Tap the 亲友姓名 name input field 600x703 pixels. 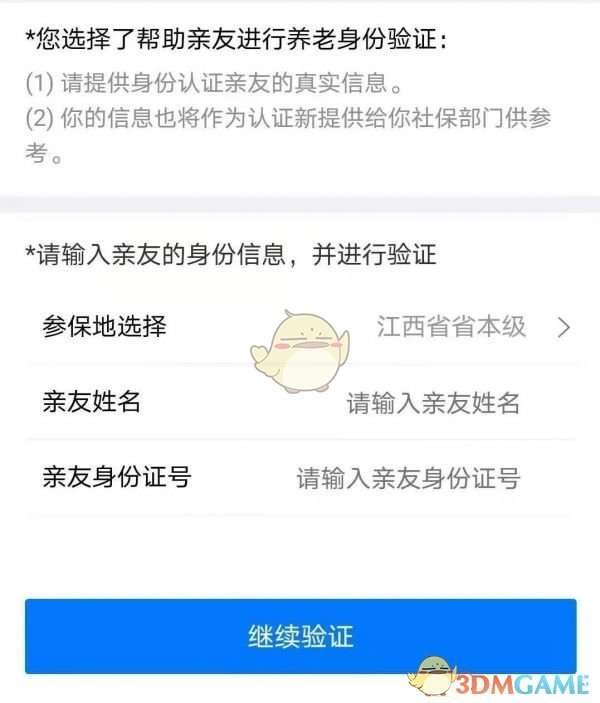click(x=432, y=403)
